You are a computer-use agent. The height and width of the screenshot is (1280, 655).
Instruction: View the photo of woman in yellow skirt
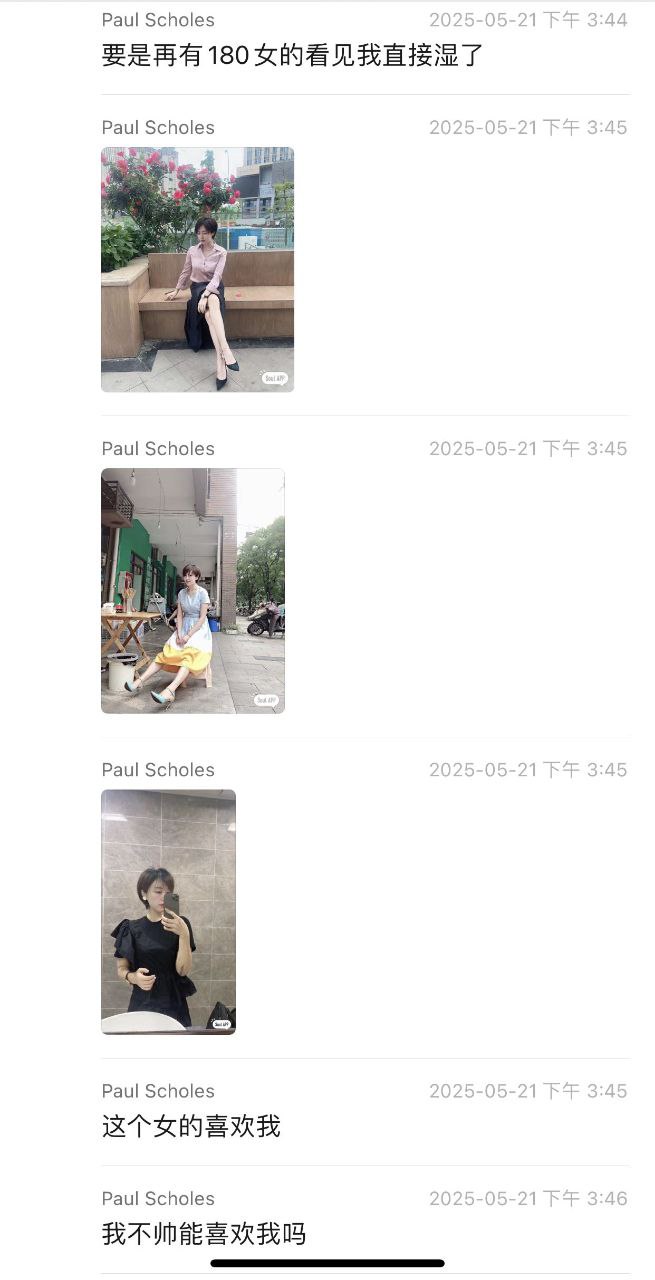[192, 590]
